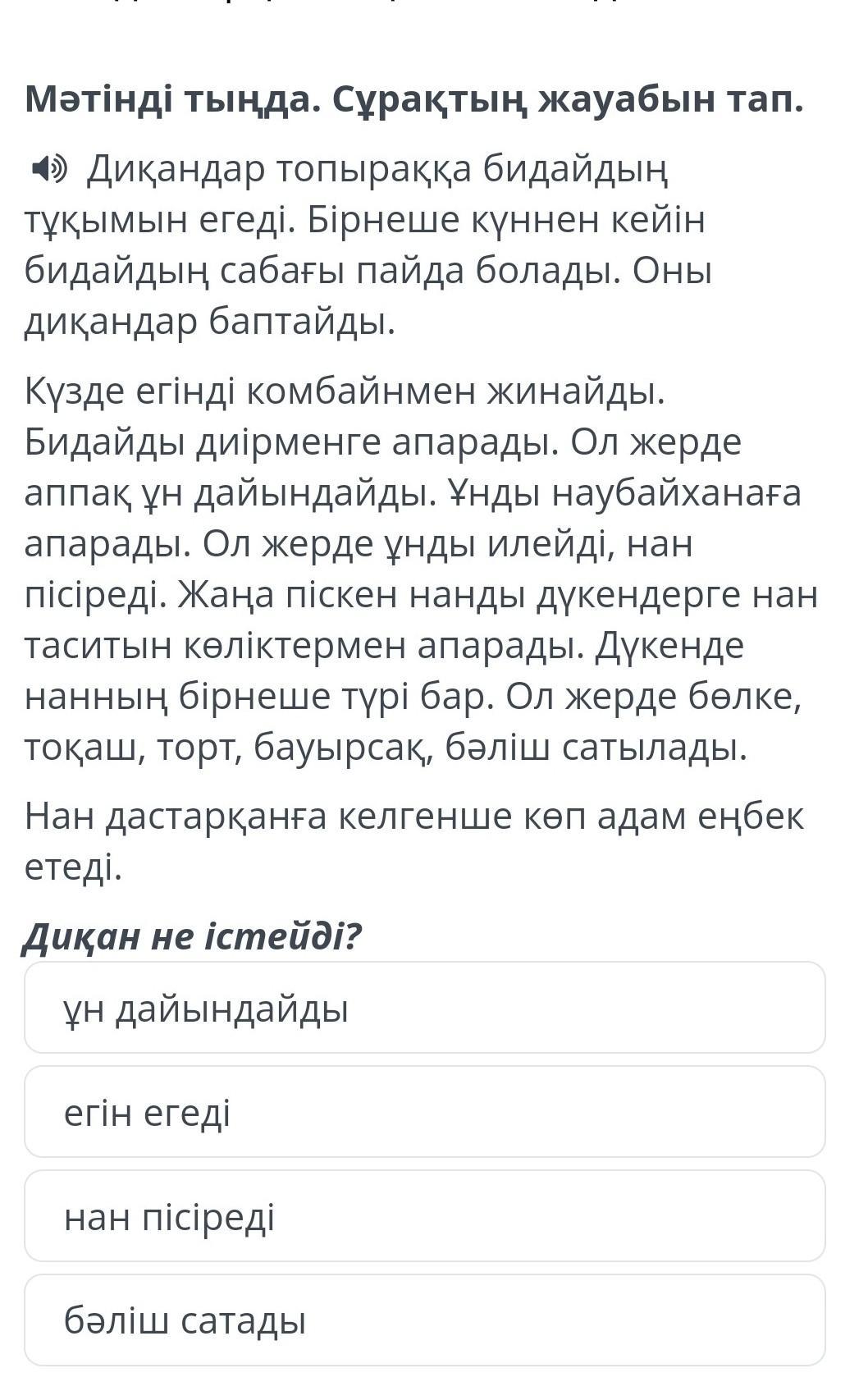This screenshot has width=868, height=1400.
Task: Play the audio for the text
Action: [48, 170]
